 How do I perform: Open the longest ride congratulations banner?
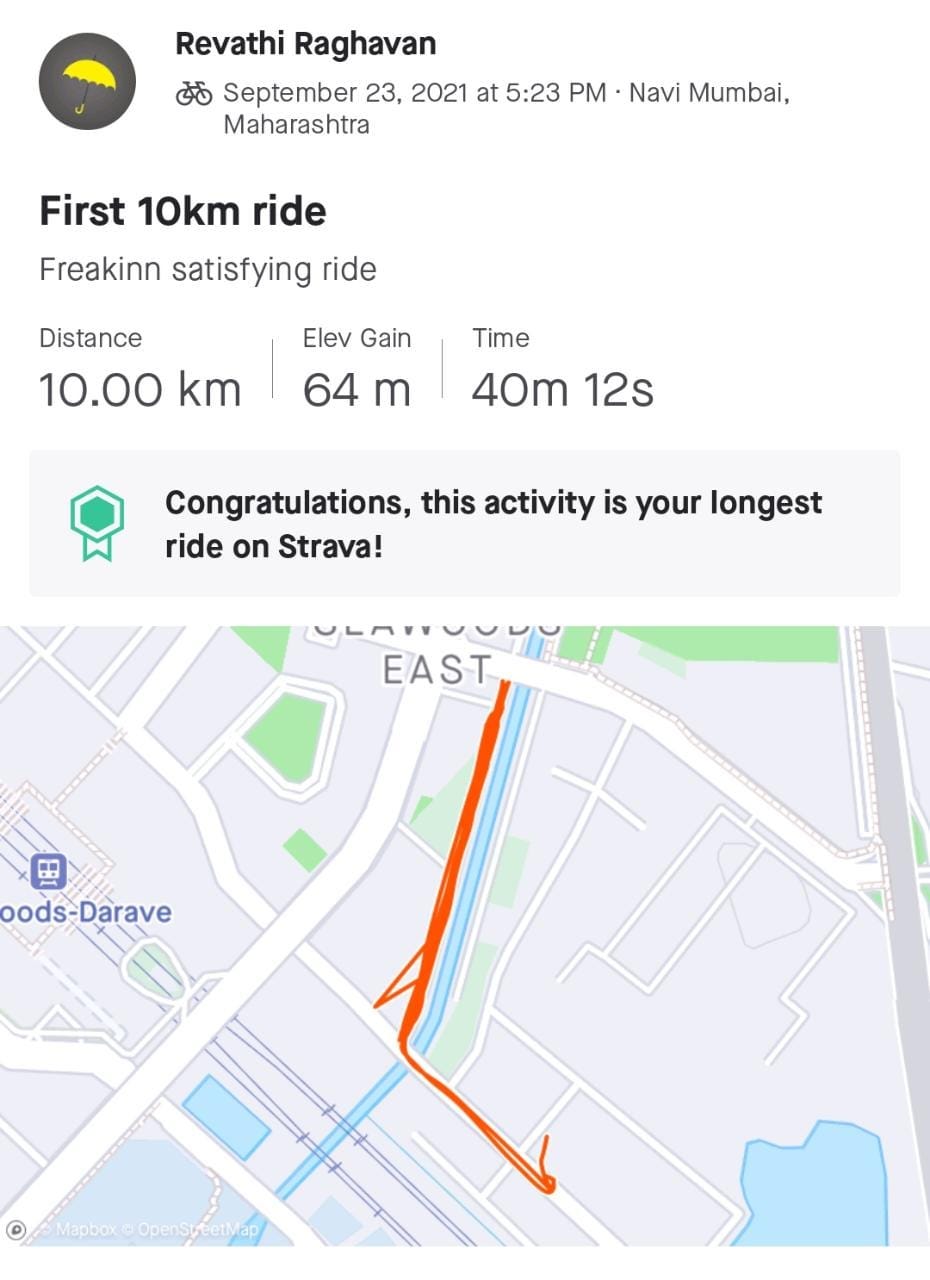pos(464,523)
